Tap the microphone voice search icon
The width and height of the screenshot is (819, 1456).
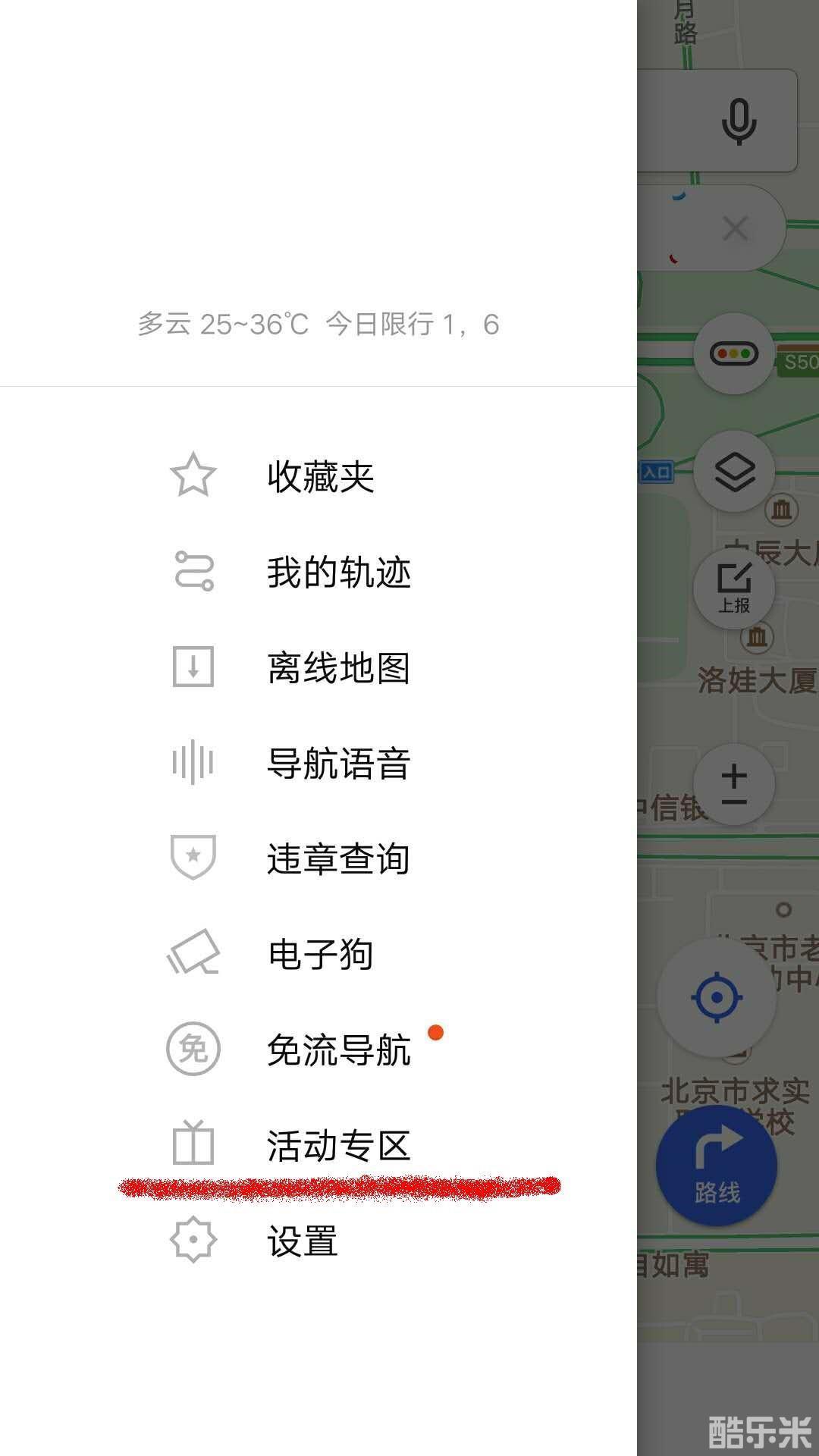[739, 121]
